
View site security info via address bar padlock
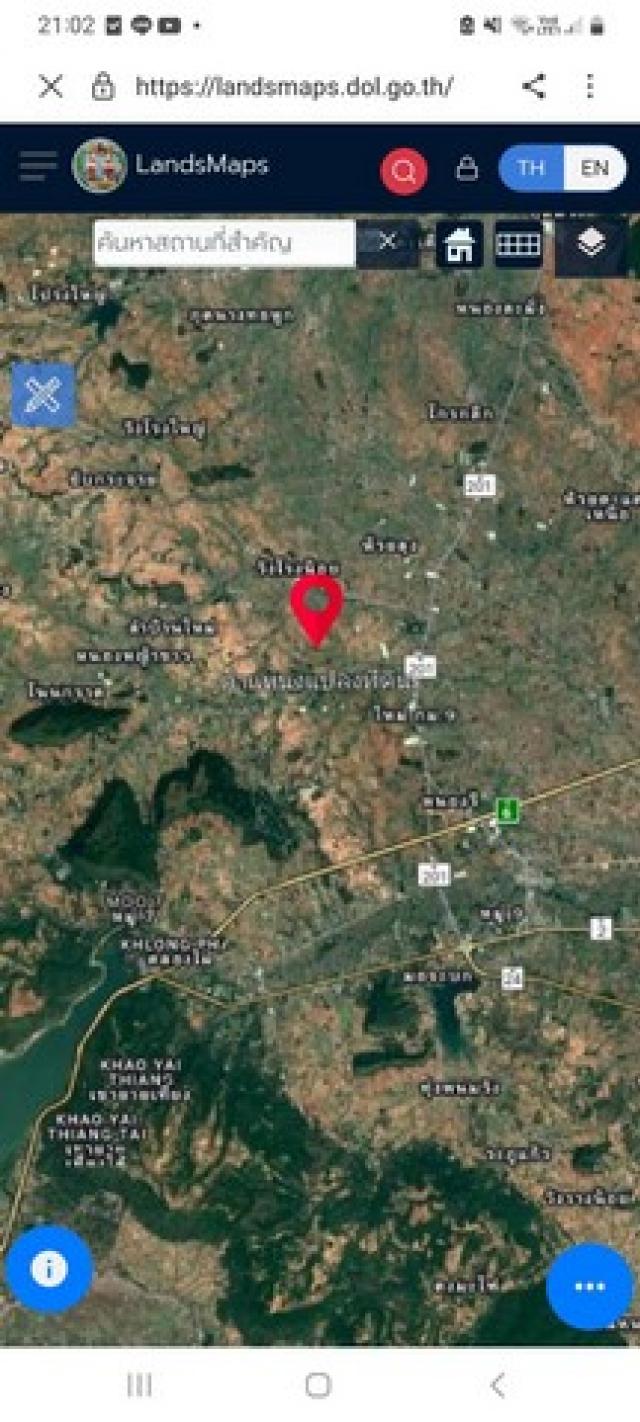click(x=103, y=87)
